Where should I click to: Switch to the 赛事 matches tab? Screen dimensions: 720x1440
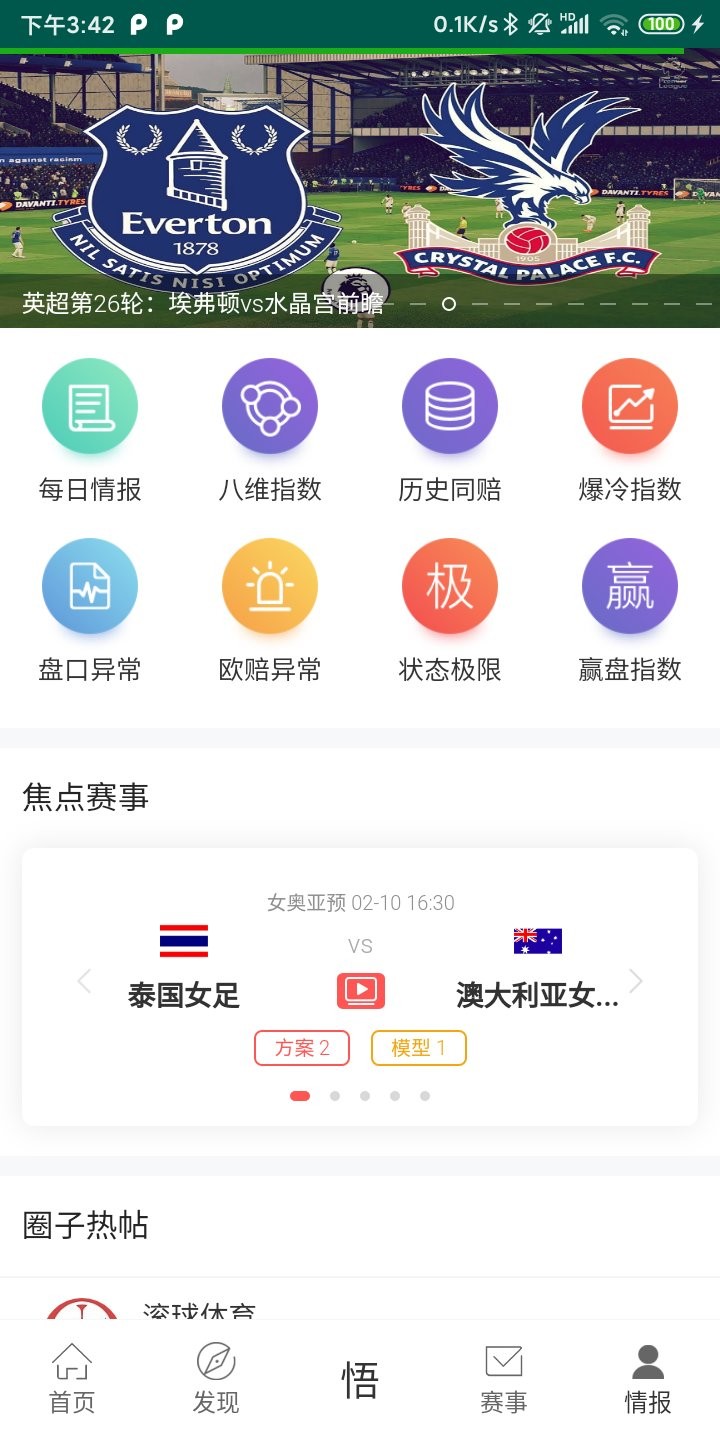[505, 1380]
